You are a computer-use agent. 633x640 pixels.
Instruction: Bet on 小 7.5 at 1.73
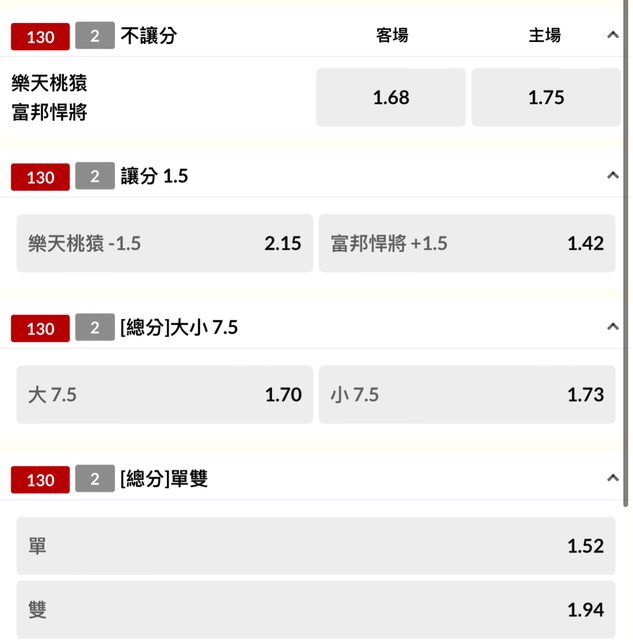click(x=467, y=394)
